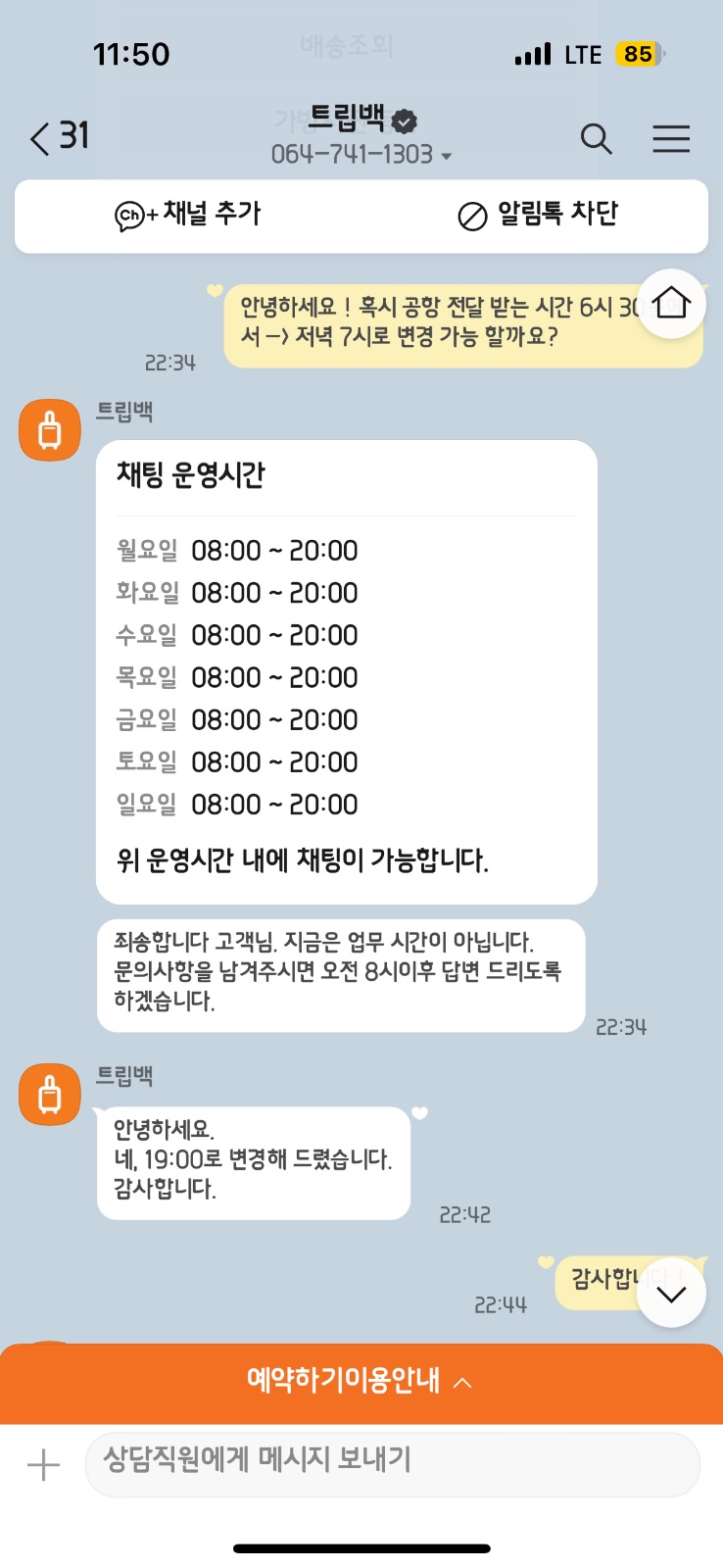Focus the 상담직원에게 메시지 보내기 field
The height and width of the screenshot is (1568, 723).
click(392, 1463)
